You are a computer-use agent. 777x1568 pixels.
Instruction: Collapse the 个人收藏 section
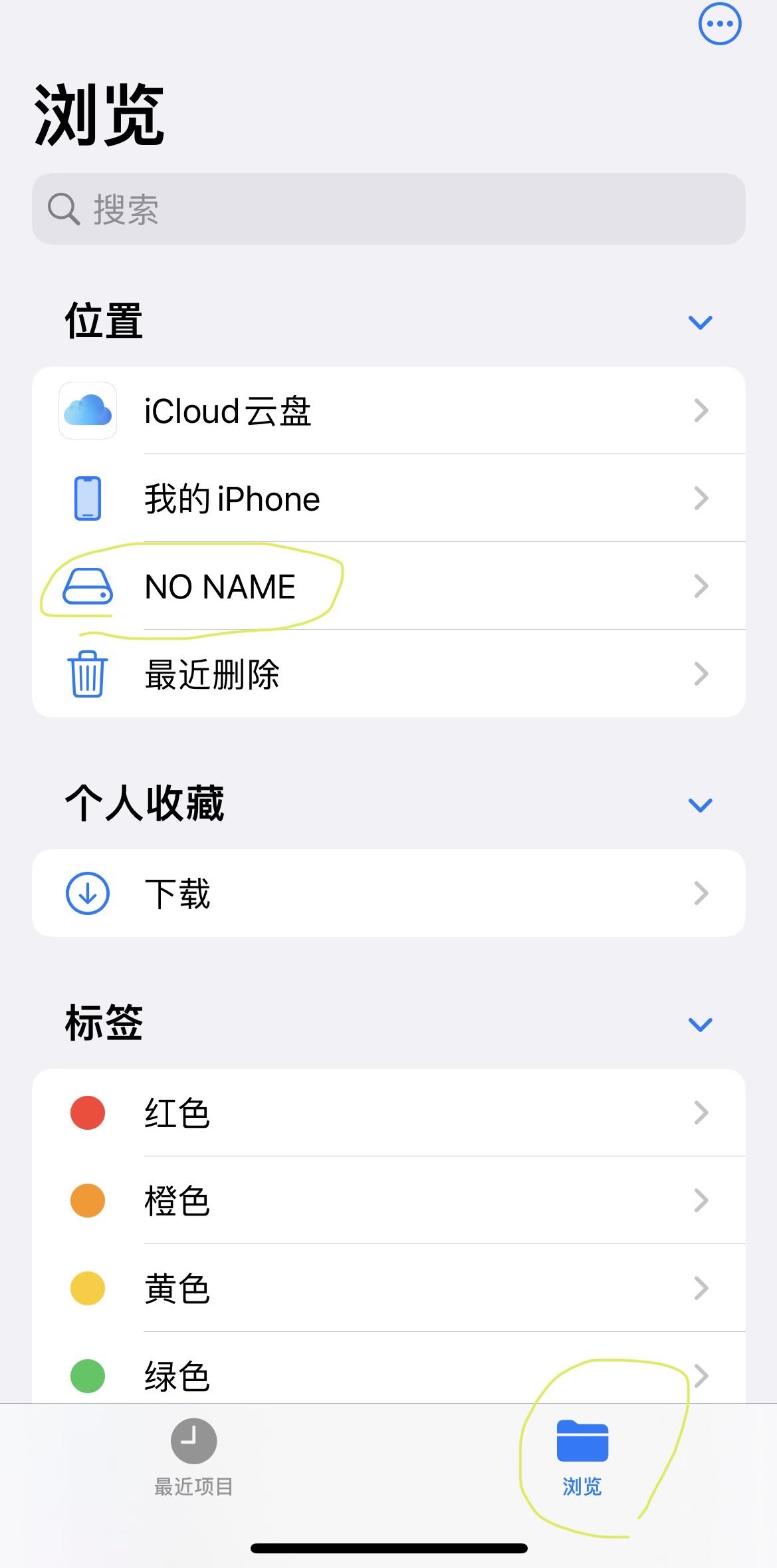(x=700, y=805)
